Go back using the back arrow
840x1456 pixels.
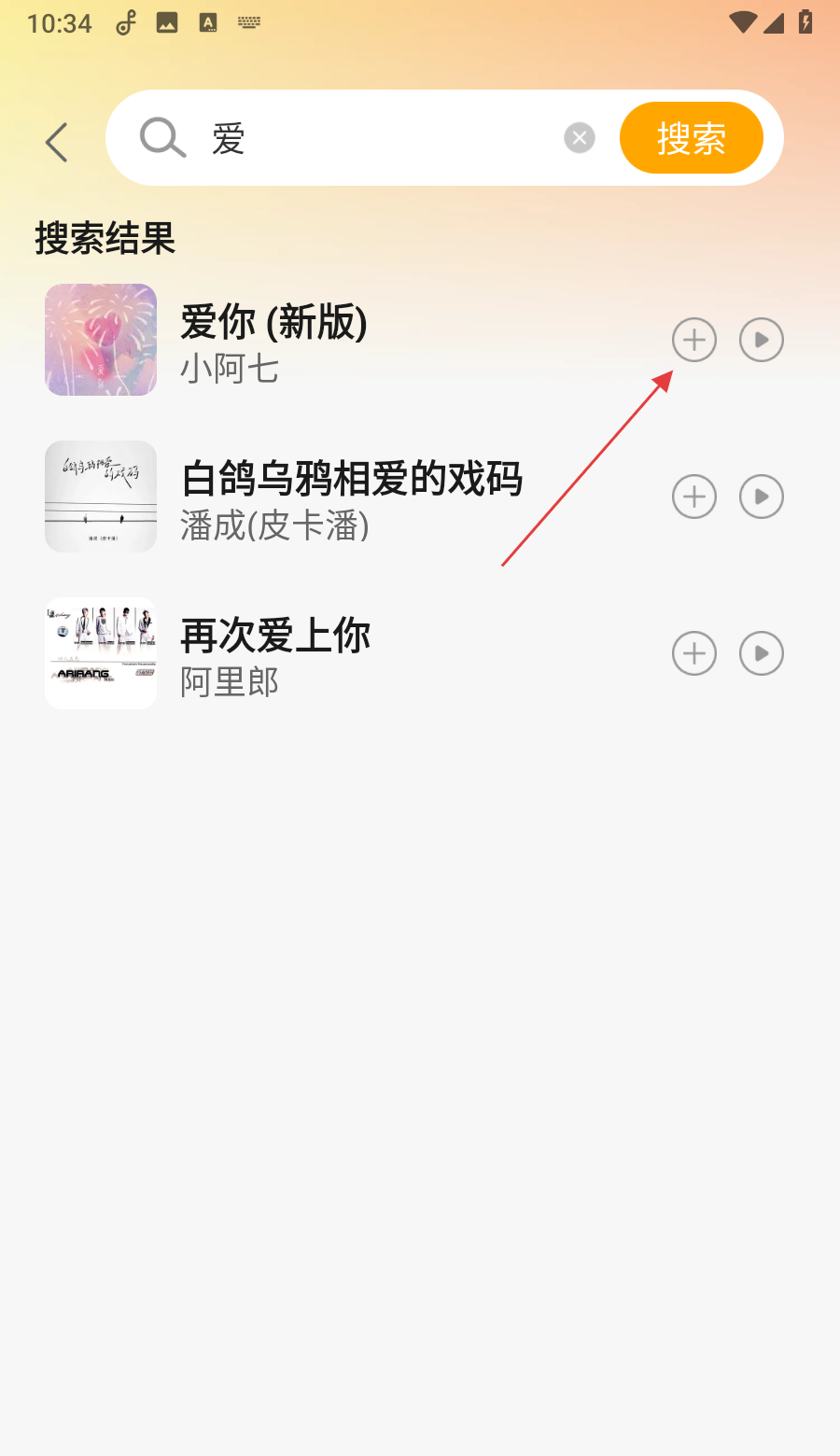(x=58, y=142)
